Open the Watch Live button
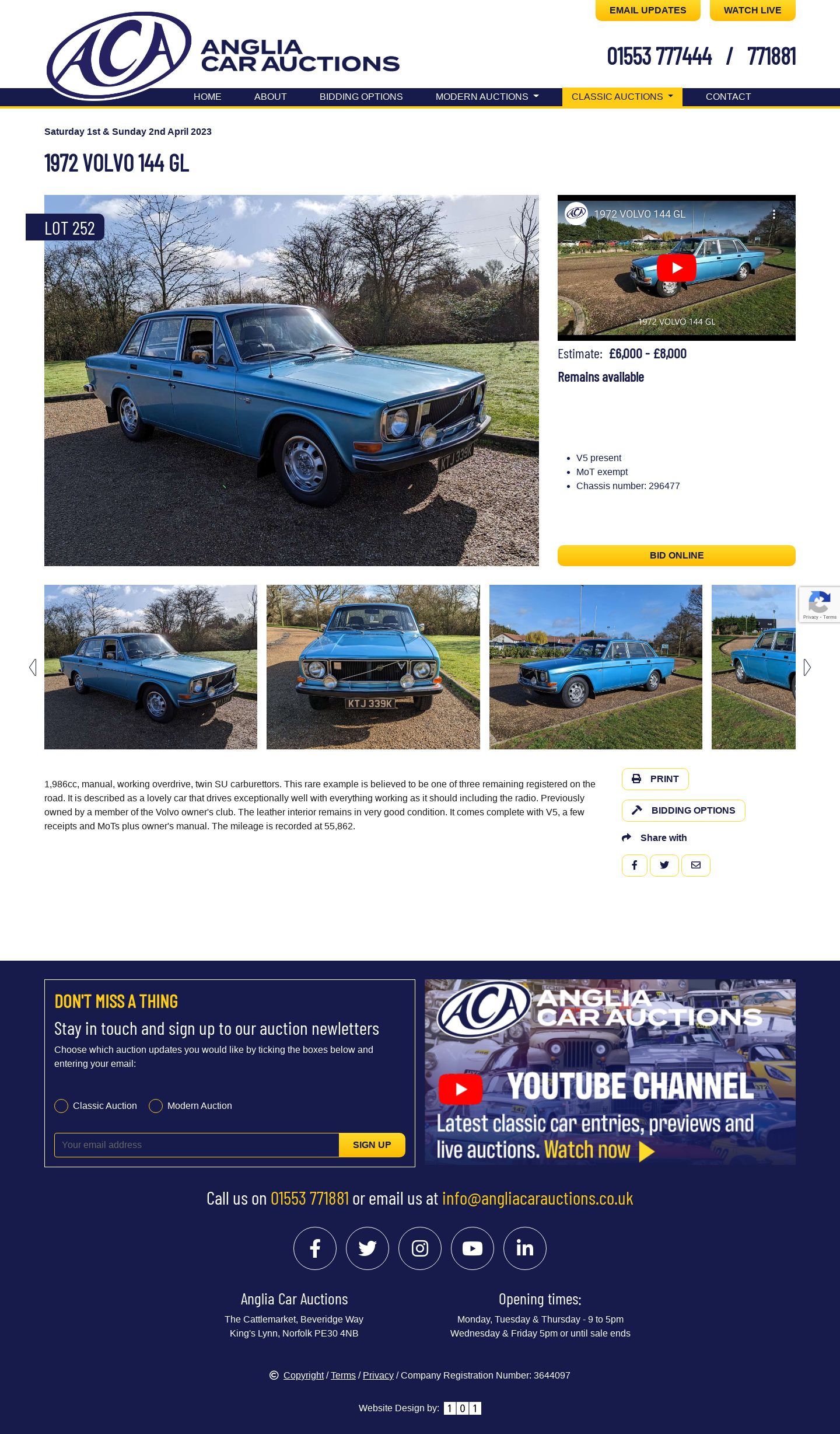 tap(752, 11)
